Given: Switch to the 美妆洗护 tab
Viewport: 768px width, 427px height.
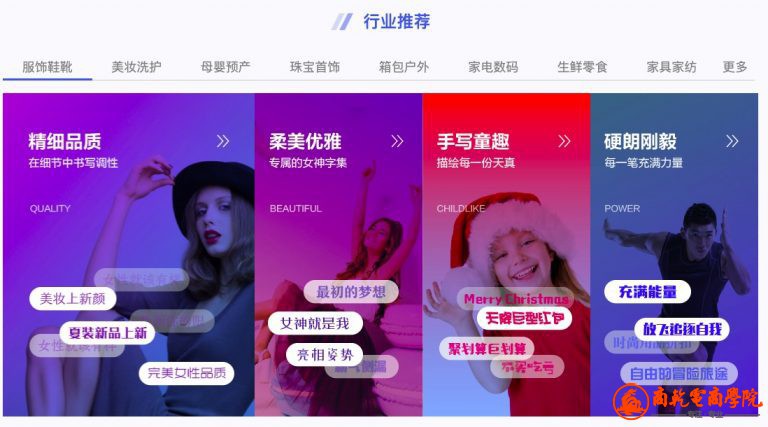Looking at the screenshot, I should (x=136, y=67).
